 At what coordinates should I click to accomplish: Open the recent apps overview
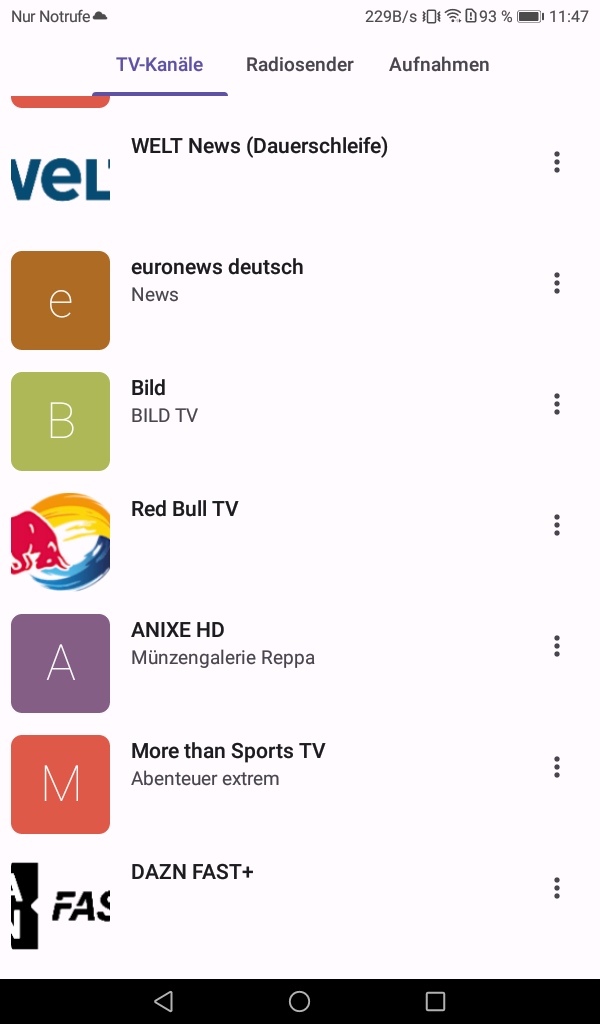click(x=435, y=1001)
